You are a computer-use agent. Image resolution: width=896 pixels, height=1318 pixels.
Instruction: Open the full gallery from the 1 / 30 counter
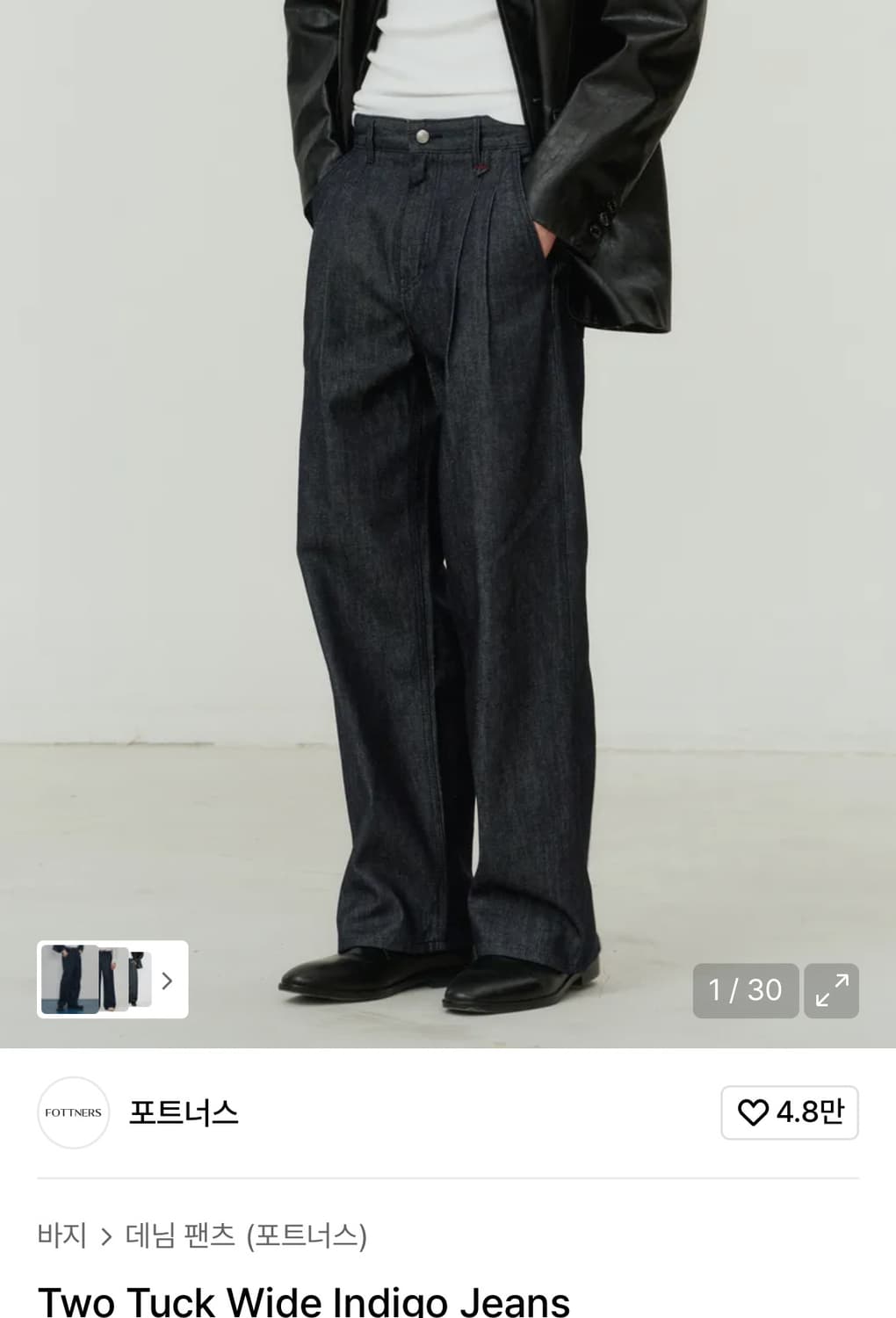coord(746,991)
